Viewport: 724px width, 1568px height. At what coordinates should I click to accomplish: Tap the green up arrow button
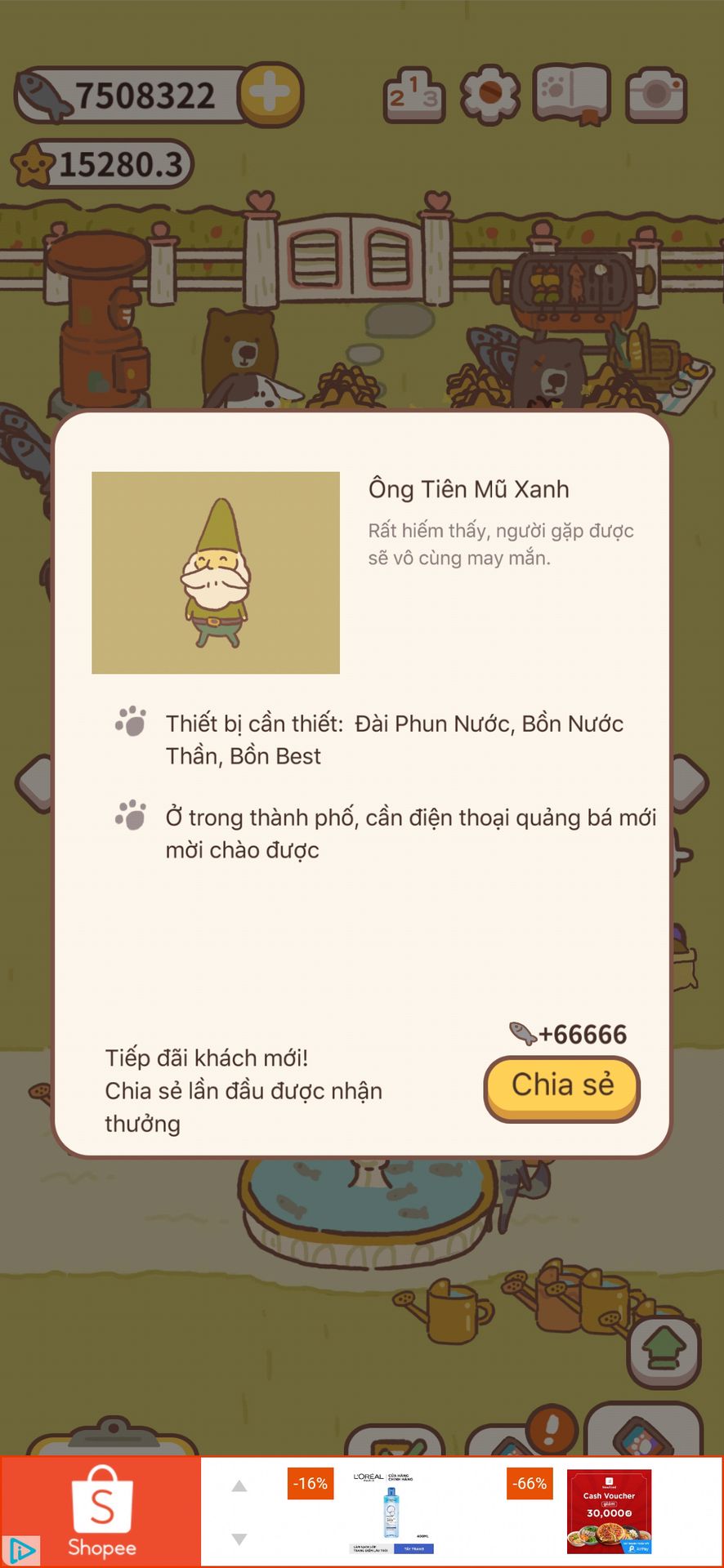664,1352
